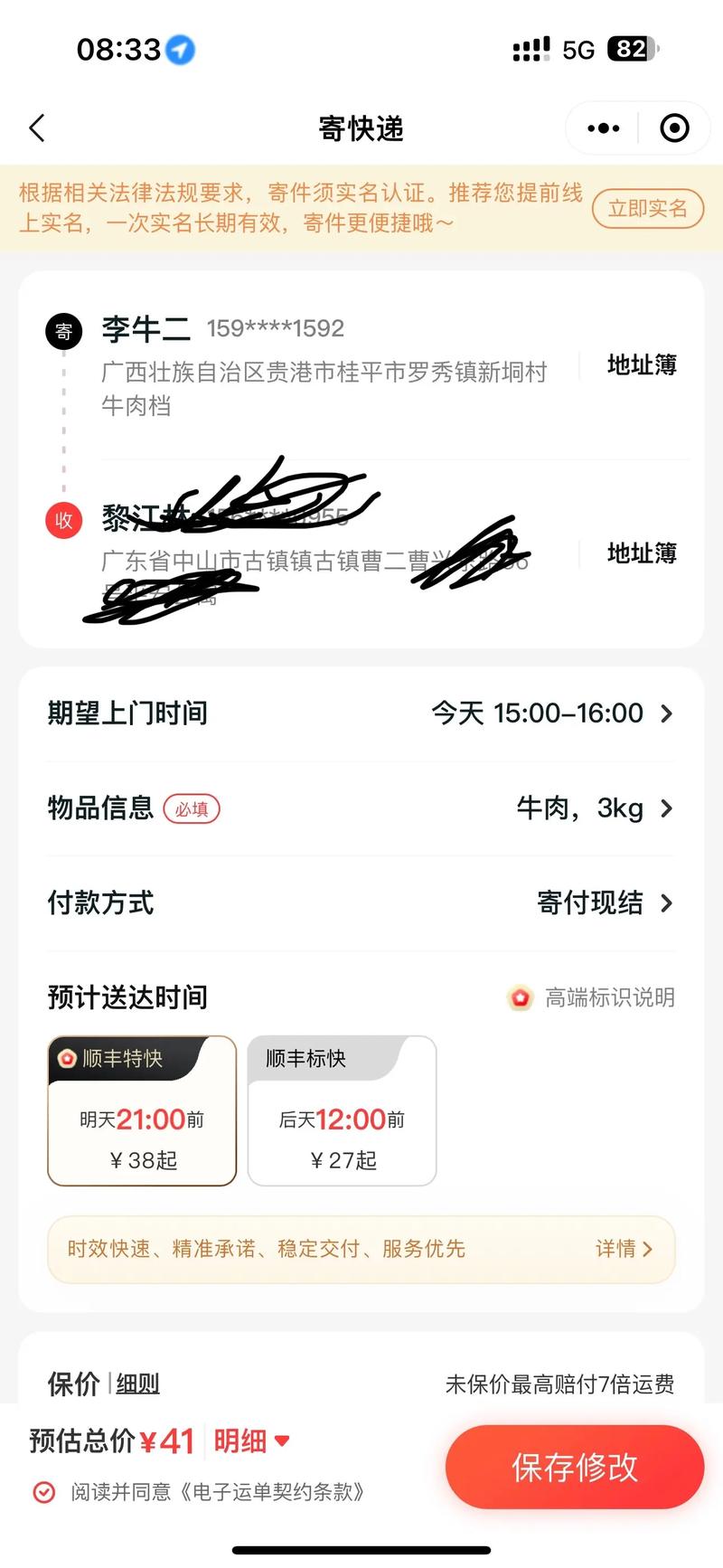Tap the 寄 sender badge icon
Viewport: 723px width, 1568px height.
click(x=62, y=331)
